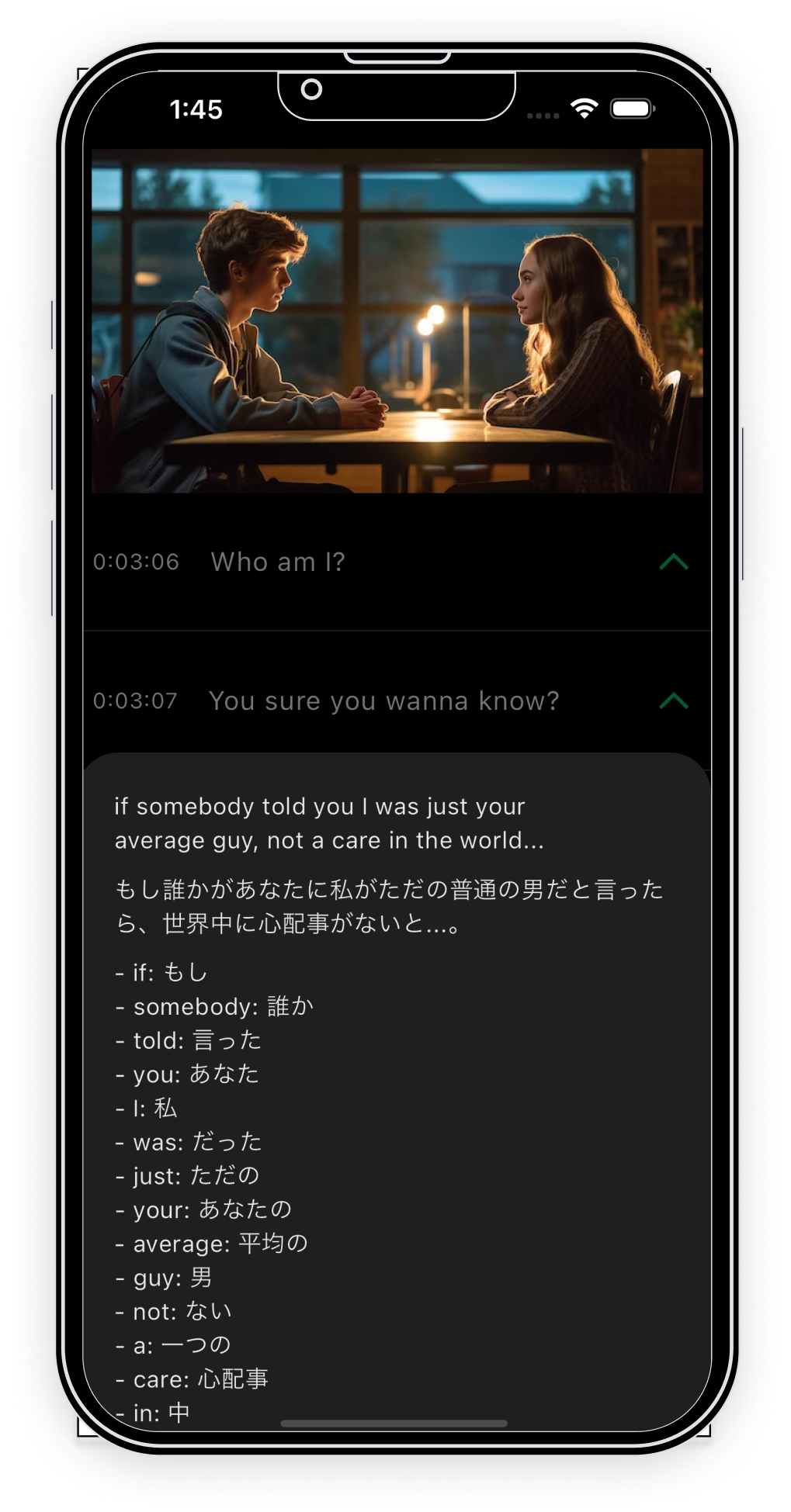Collapse the "Who am I?" subtitle chevron
Viewport: 791px width, 1512px height.
point(673,562)
